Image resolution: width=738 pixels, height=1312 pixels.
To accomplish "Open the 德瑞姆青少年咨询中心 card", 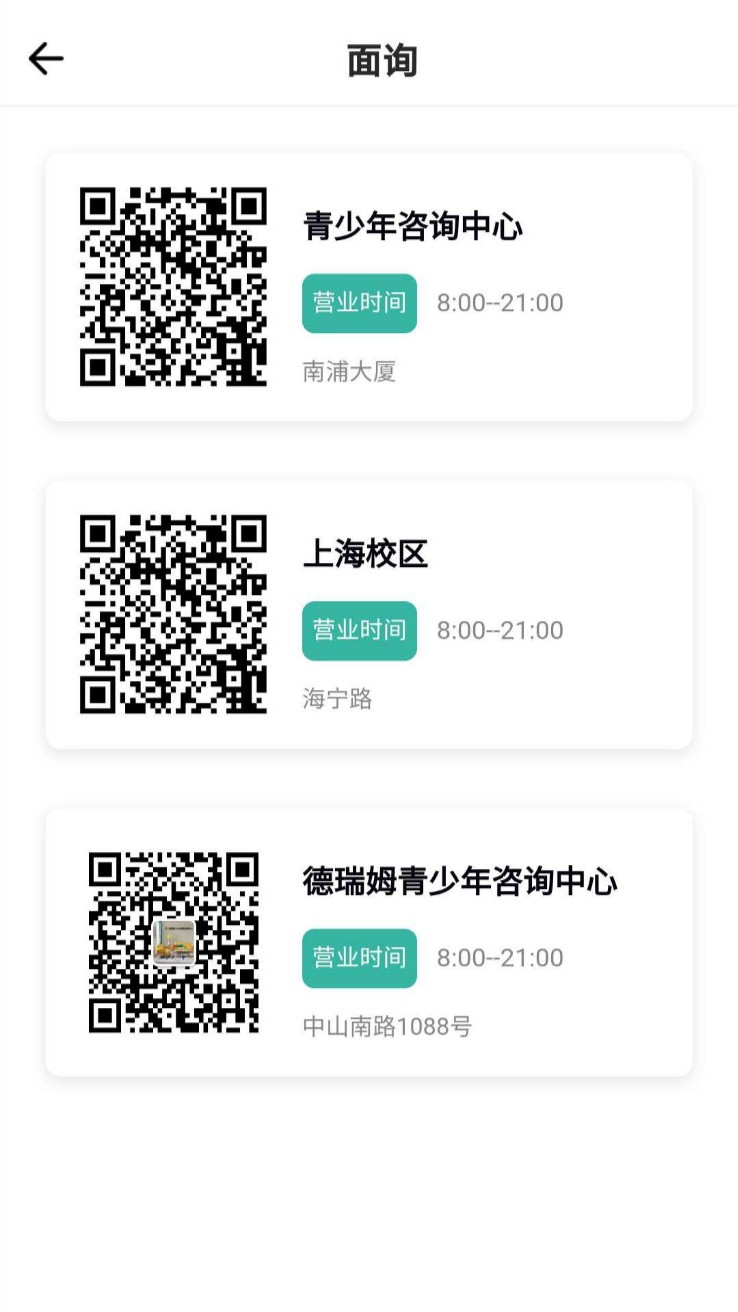I will [x=460, y=882].
